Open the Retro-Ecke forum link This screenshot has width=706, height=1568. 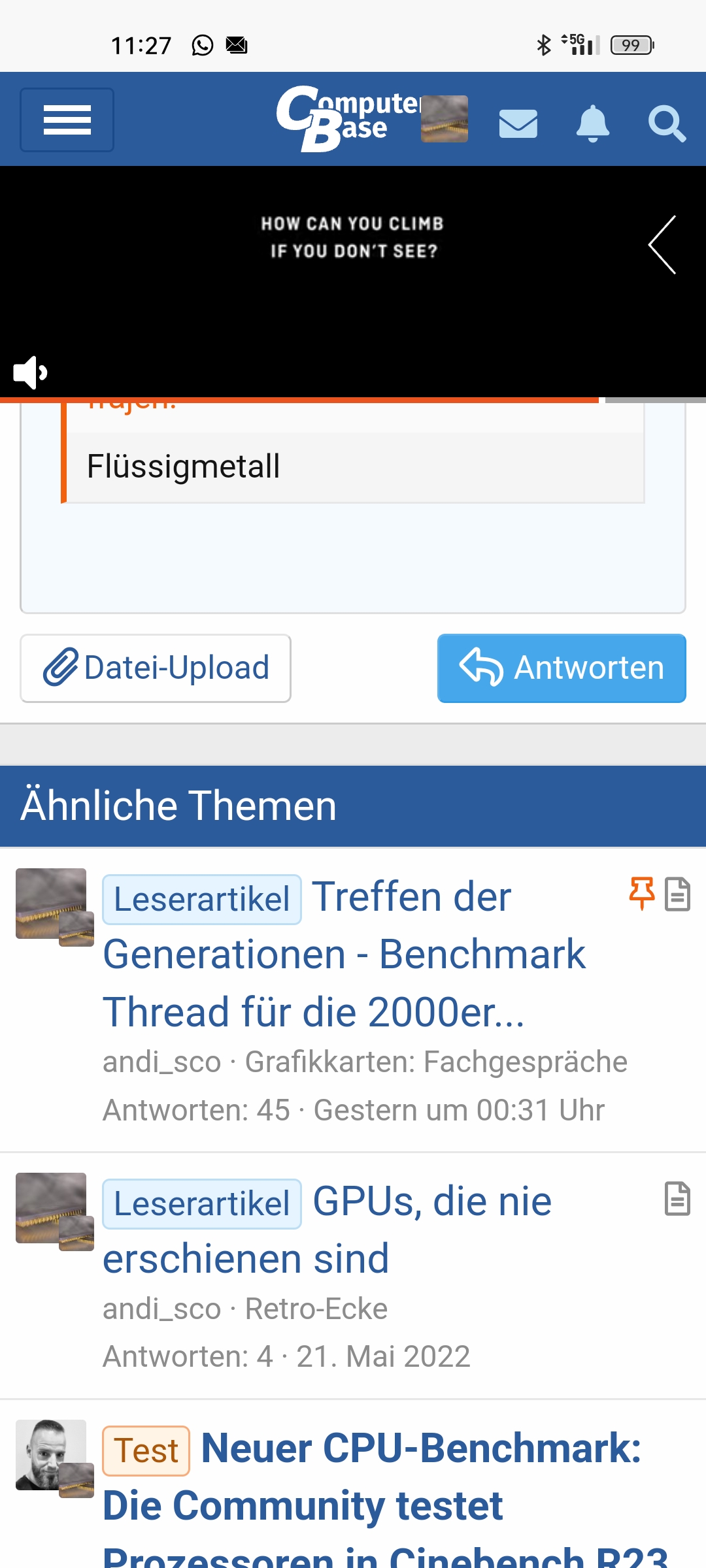point(316,1309)
